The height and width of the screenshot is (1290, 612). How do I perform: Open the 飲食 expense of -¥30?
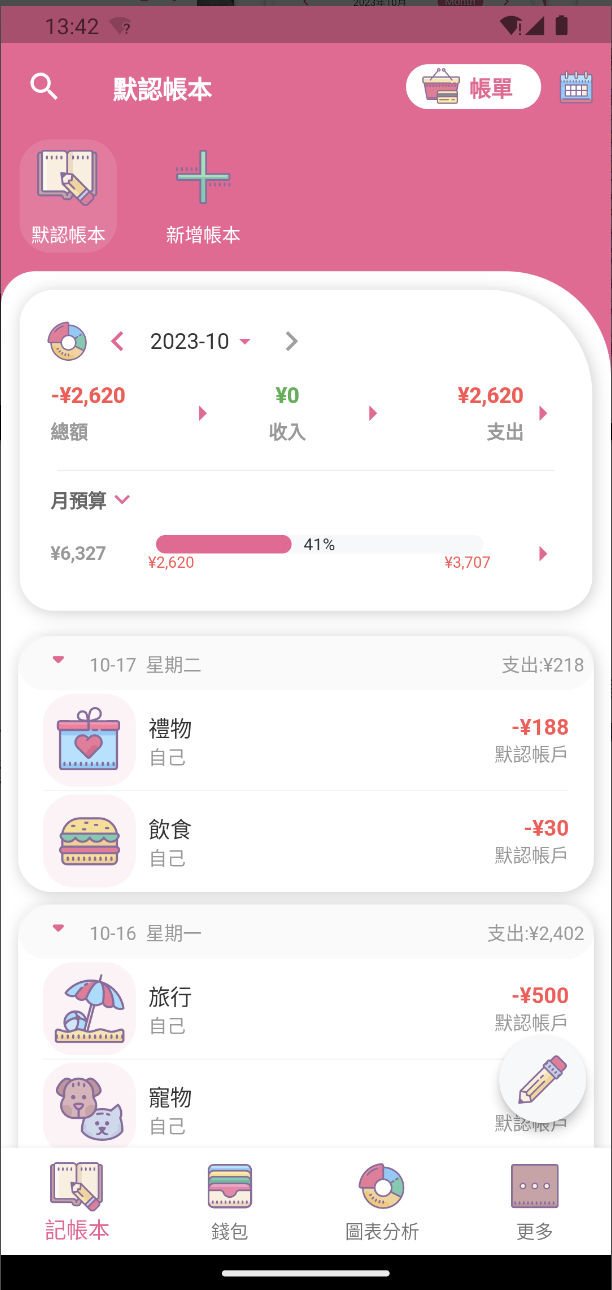click(306, 841)
